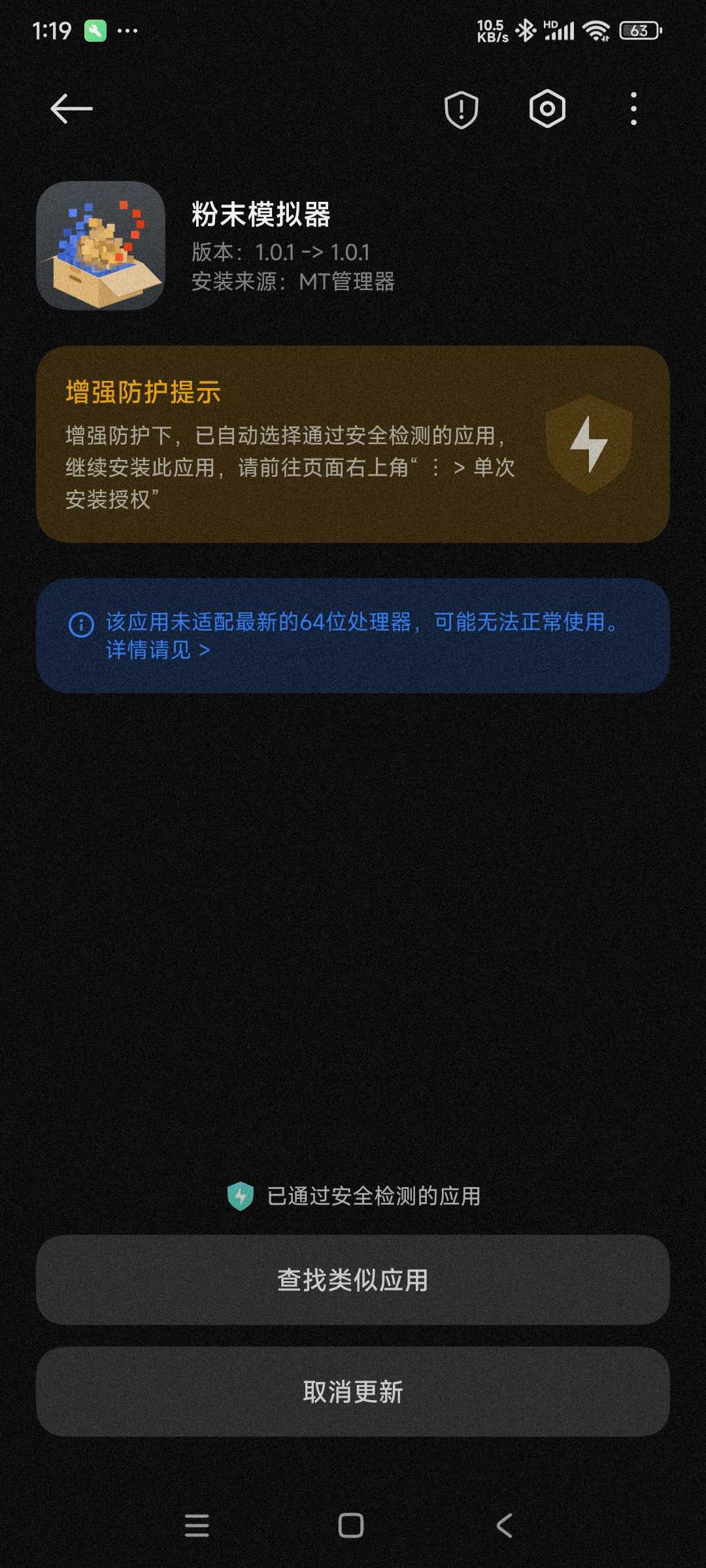
Task: Open installer settings hexagon icon
Action: [547, 108]
